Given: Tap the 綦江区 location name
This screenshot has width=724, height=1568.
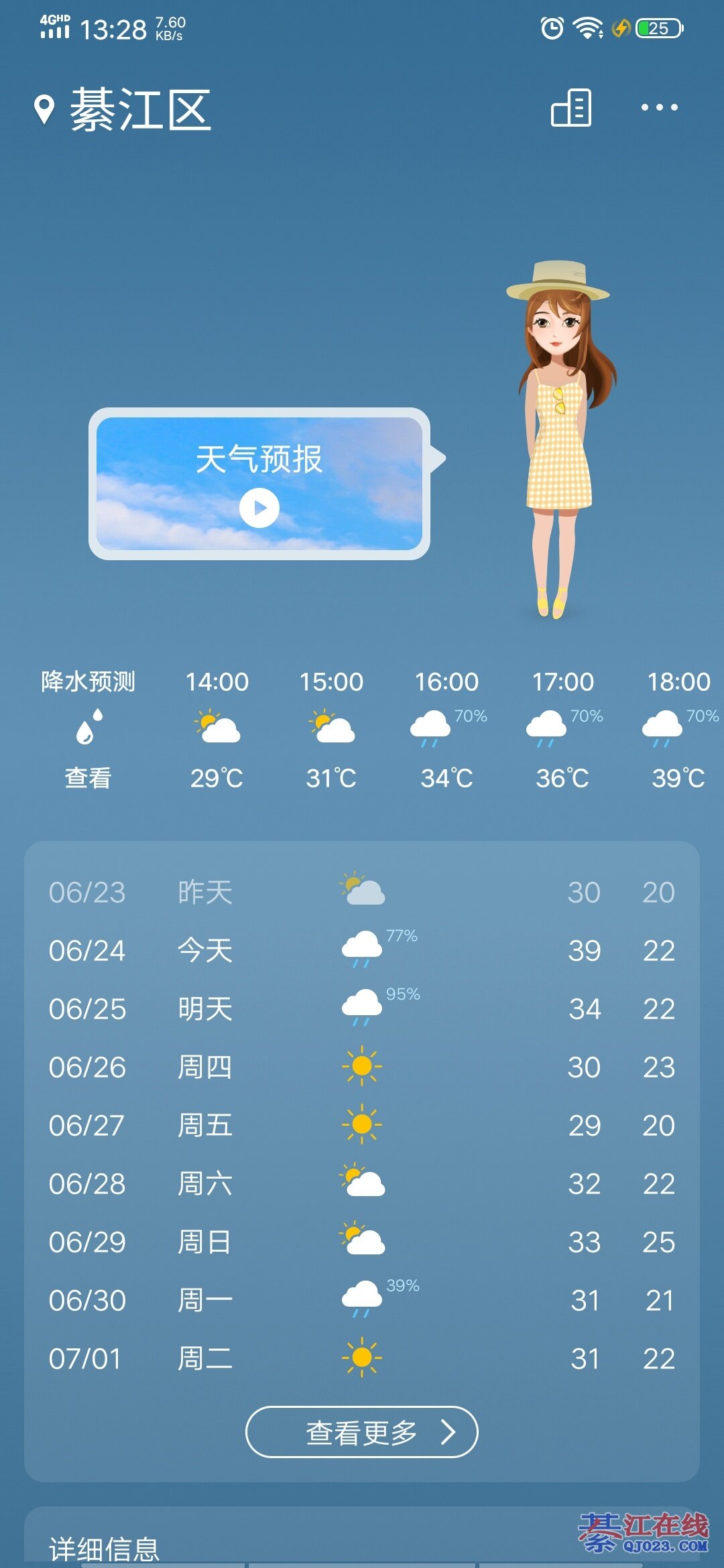Looking at the screenshot, I should [139, 110].
